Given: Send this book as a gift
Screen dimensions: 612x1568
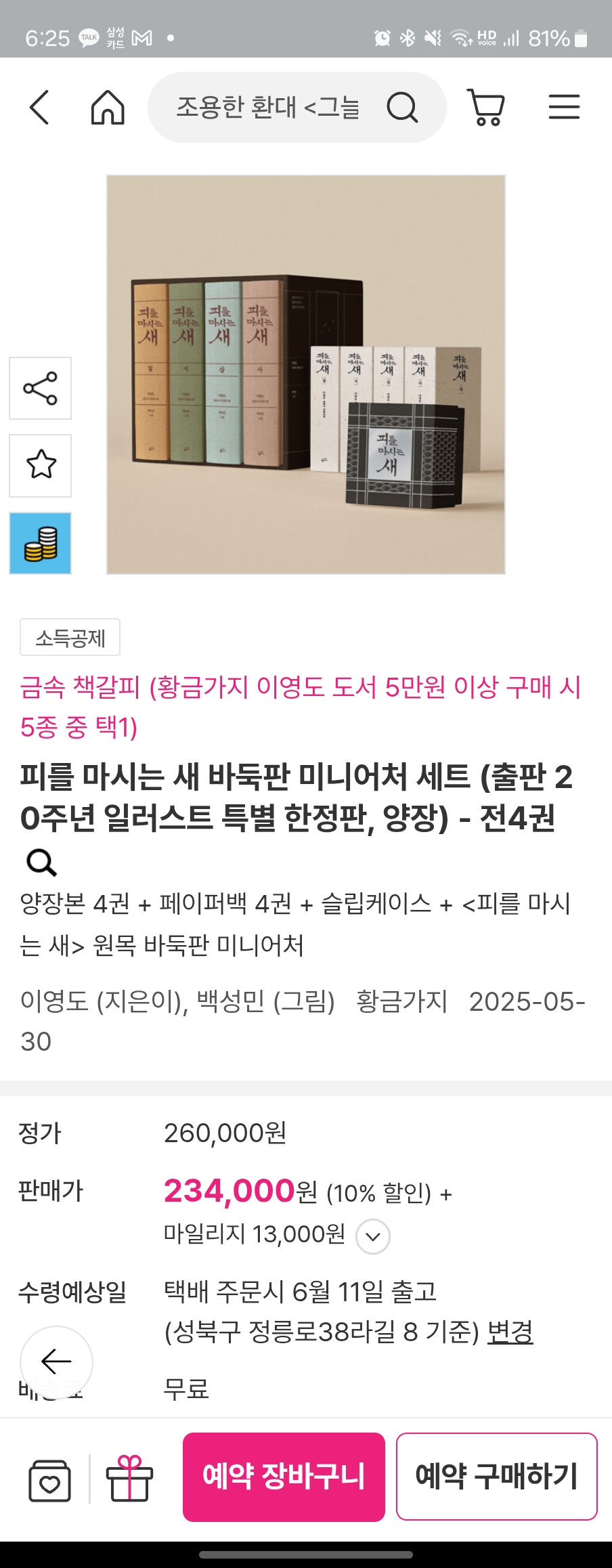Looking at the screenshot, I should (x=129, y=1479).
